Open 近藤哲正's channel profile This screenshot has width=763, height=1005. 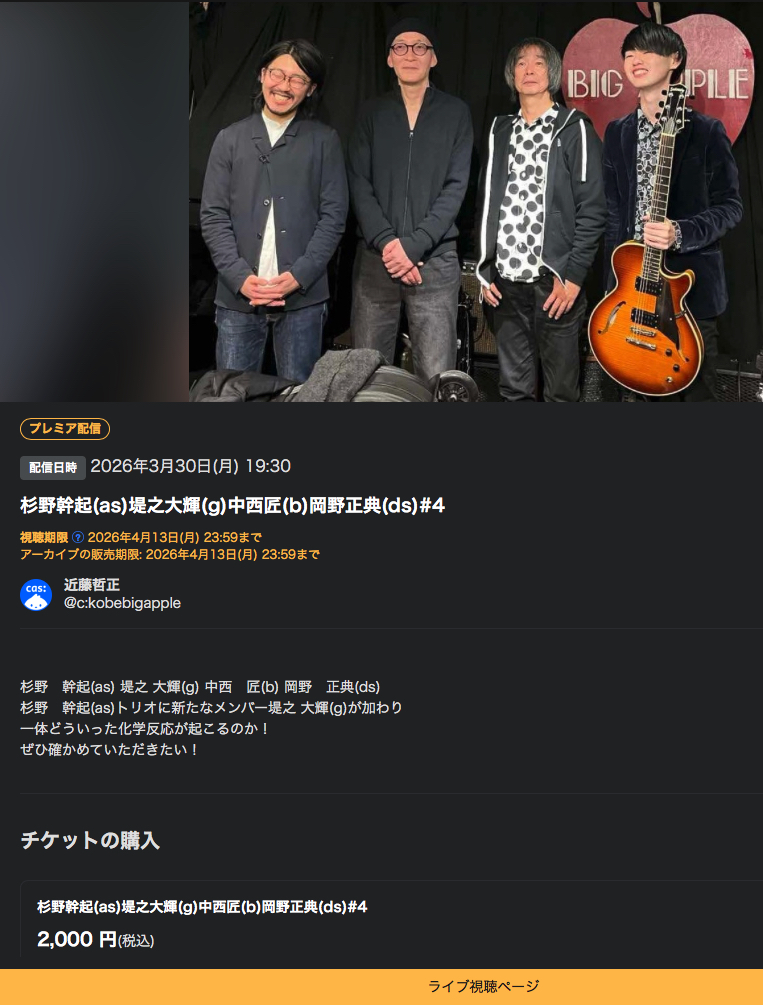coord(92,585)
